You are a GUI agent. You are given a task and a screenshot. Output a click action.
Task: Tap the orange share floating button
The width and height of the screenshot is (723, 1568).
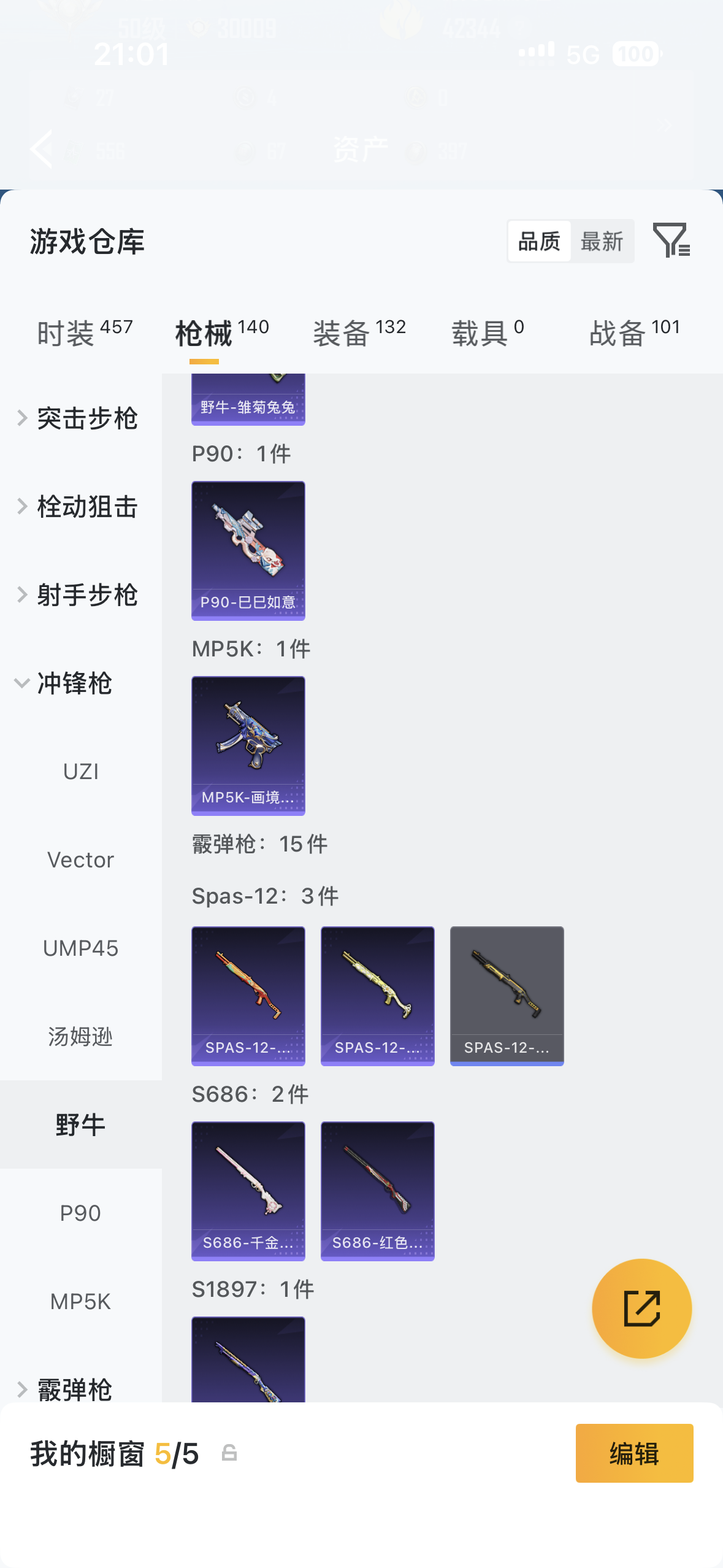(641, 1309)
